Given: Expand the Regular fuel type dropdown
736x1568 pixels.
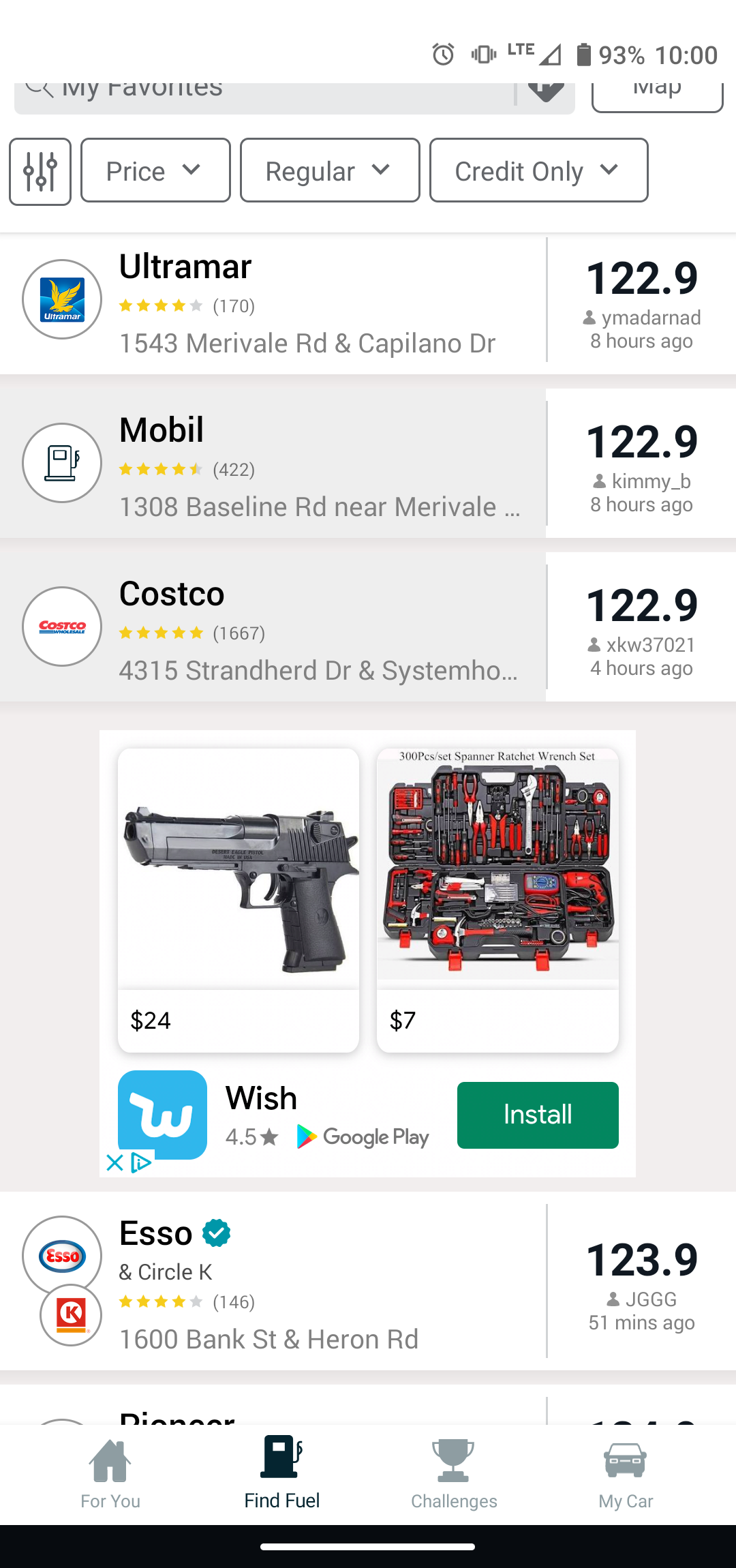Looking at the screenshot, I should (330, 171).
